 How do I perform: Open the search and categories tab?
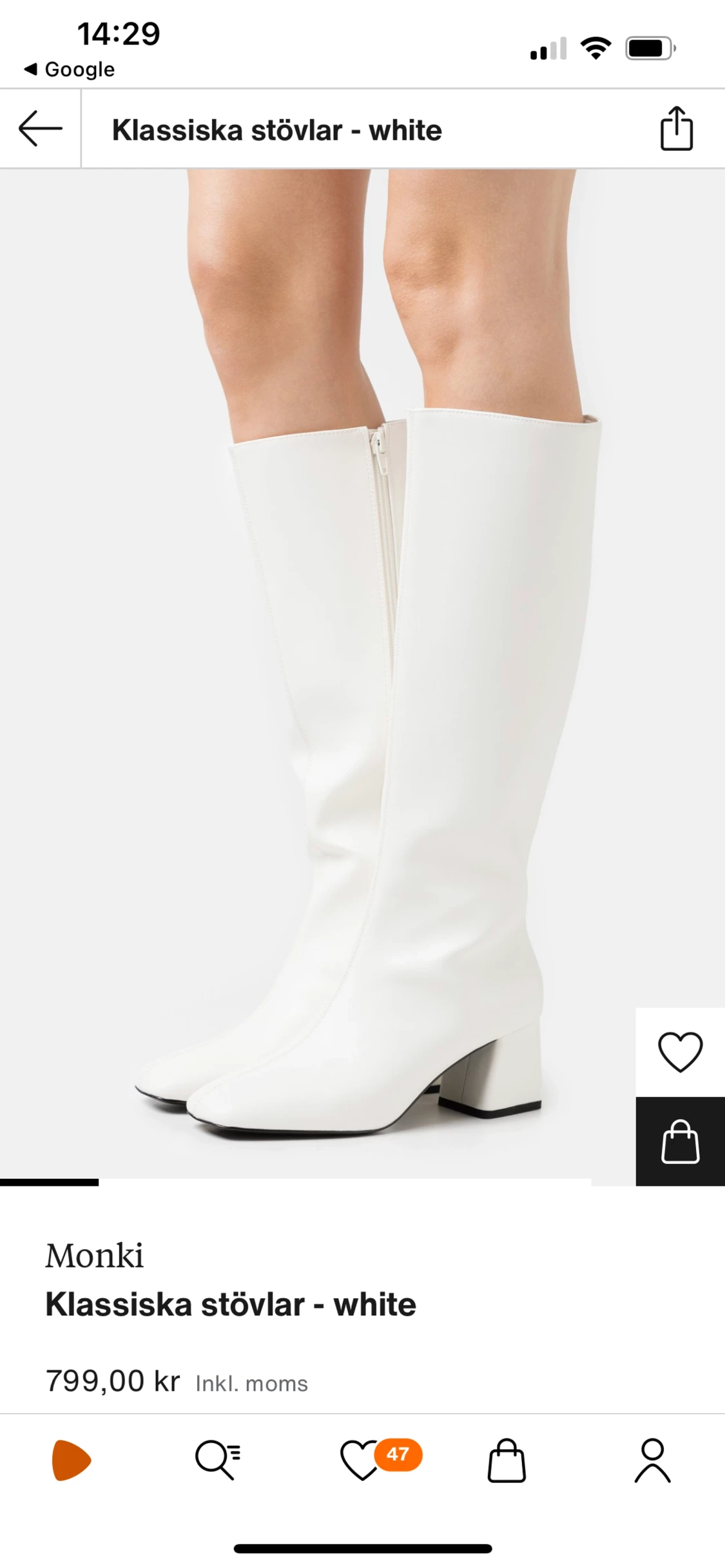point(218,1461)
